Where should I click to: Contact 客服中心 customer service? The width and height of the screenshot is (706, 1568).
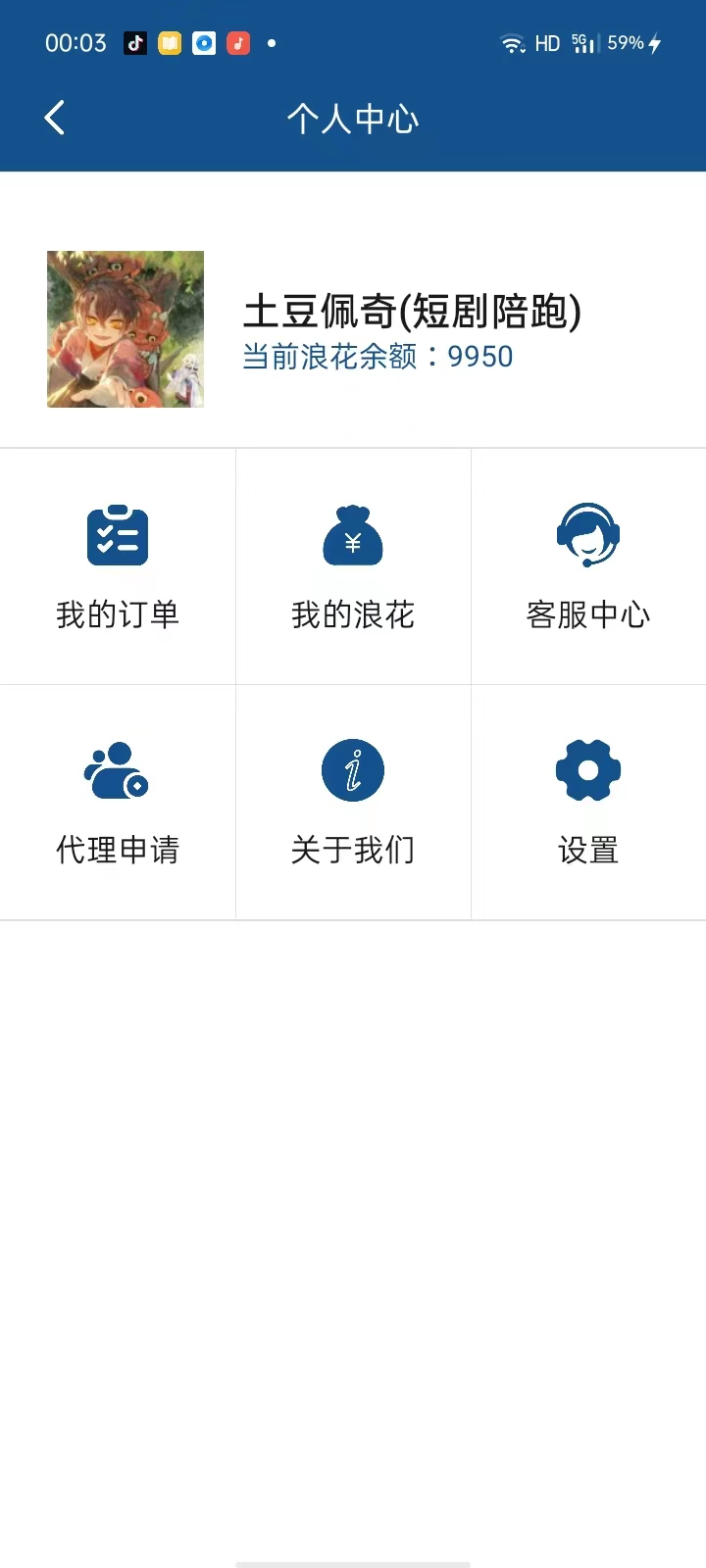(x=588, y=566)
